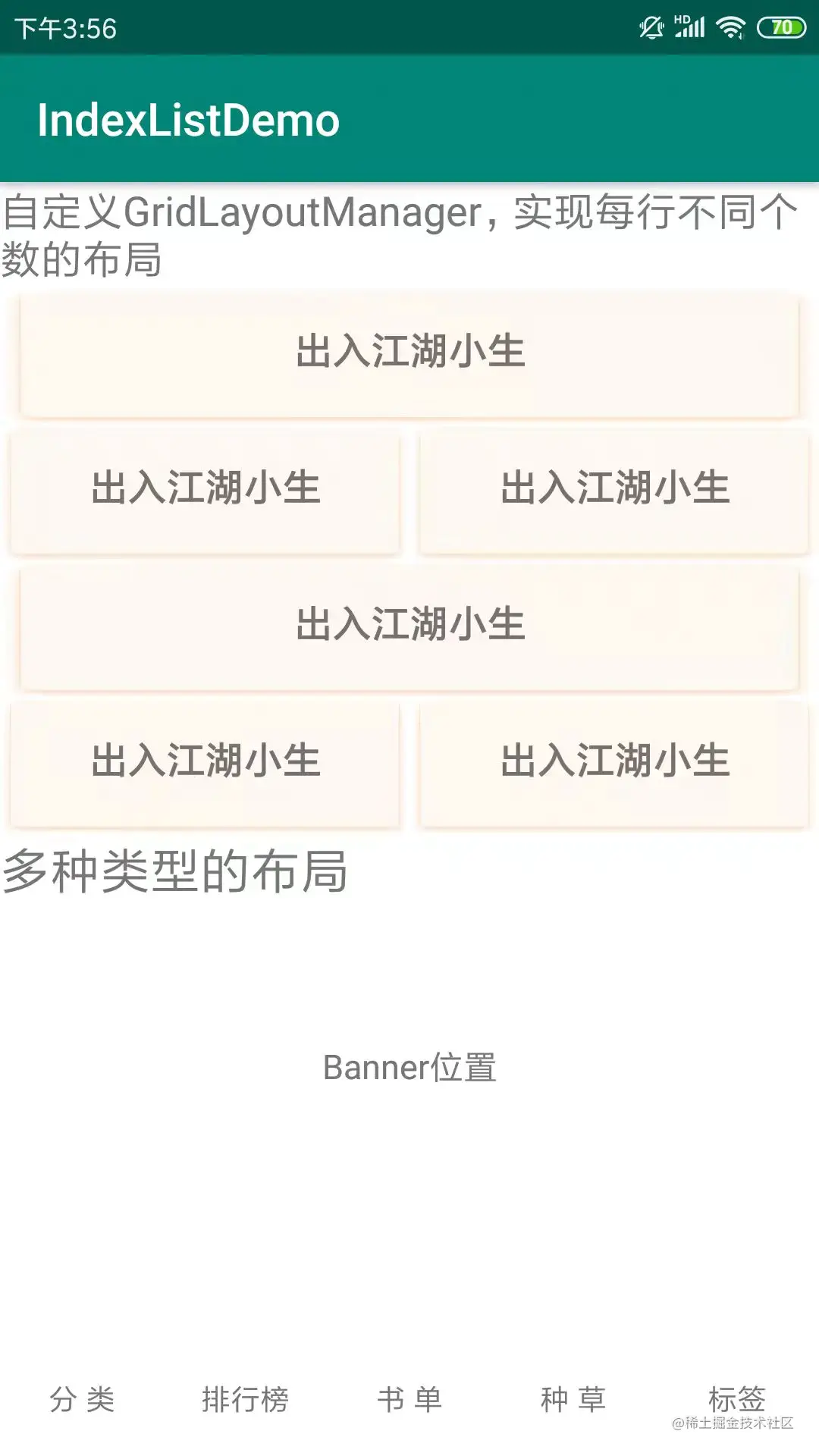Select the 种草 item
The image size is (819, 1456).
(x=573, y=1399)
